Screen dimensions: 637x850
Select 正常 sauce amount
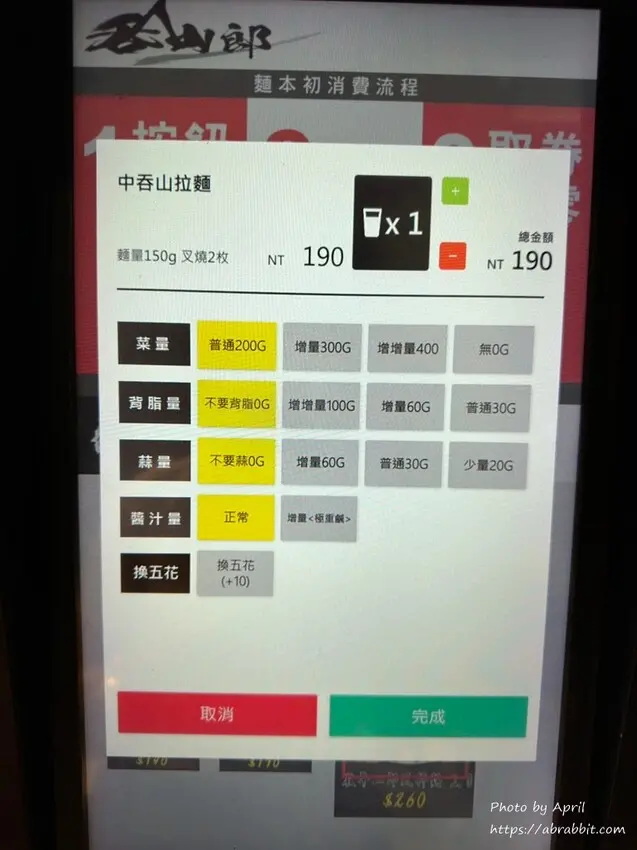pos(236,518)
